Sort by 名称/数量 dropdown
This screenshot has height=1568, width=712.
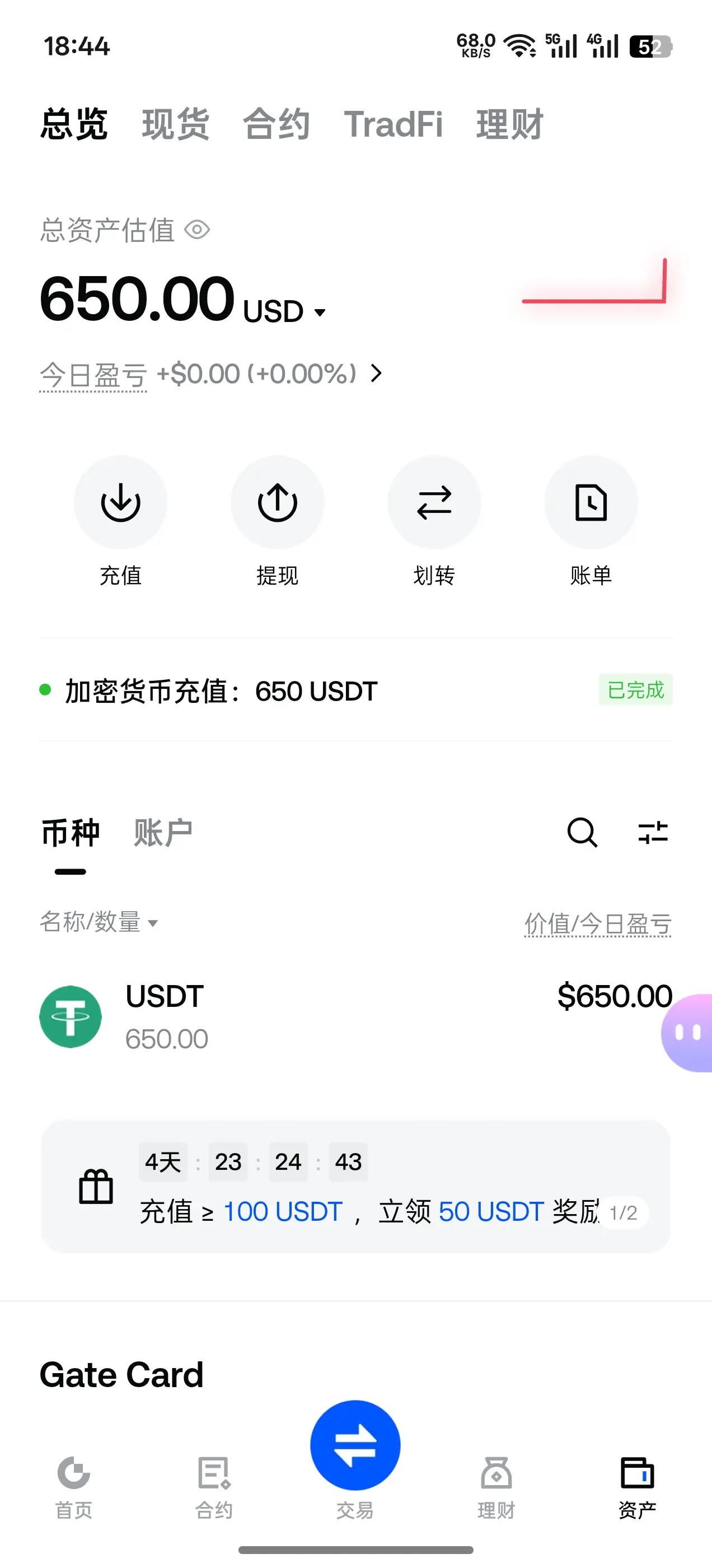pos(99,922)
